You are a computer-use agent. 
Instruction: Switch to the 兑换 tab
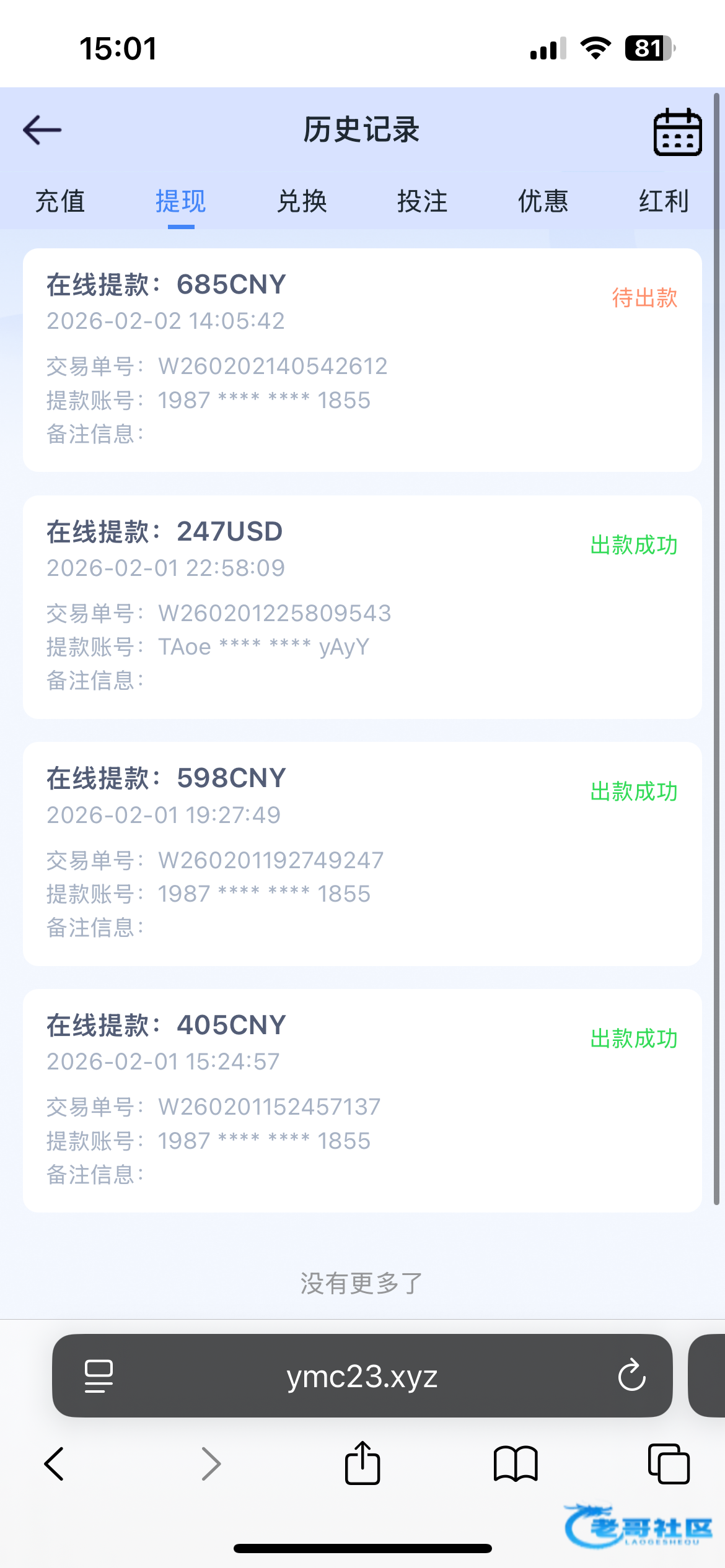click(x=302, y=202)
